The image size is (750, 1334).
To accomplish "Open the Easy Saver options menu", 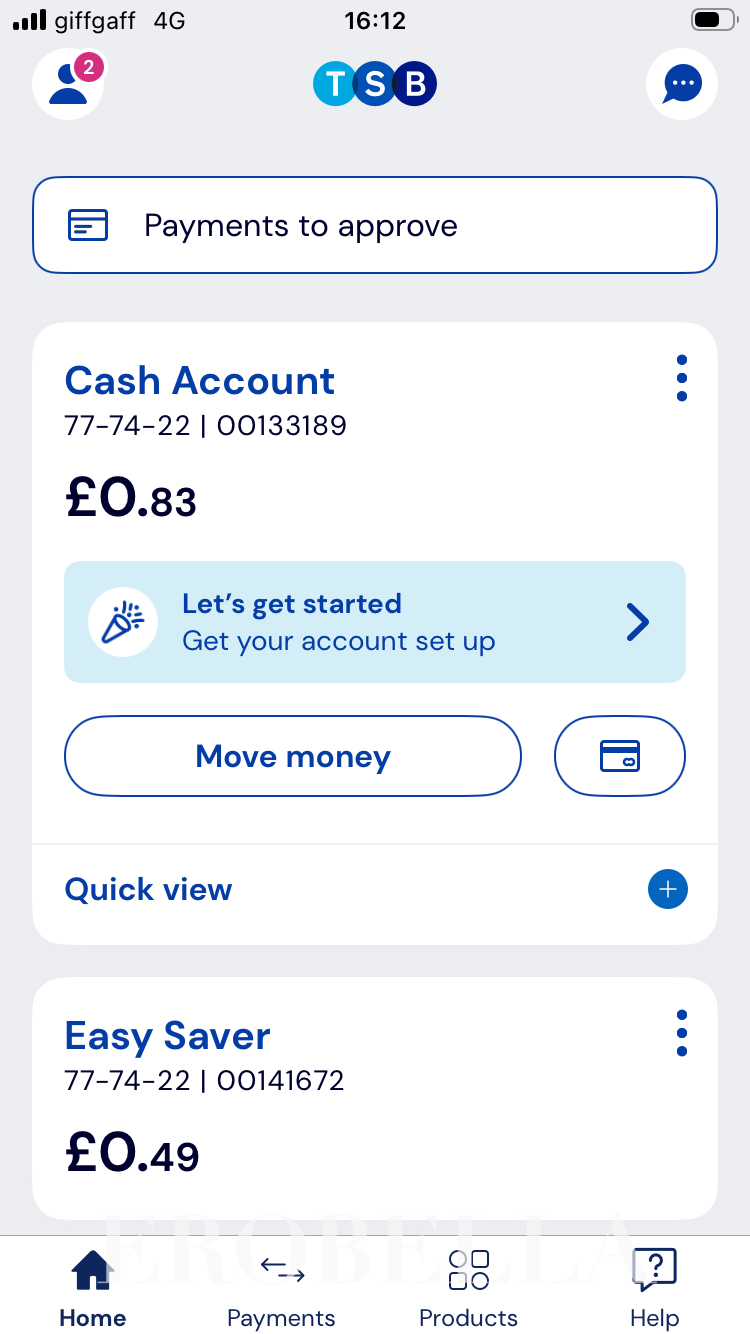I will pos(682,1033).
